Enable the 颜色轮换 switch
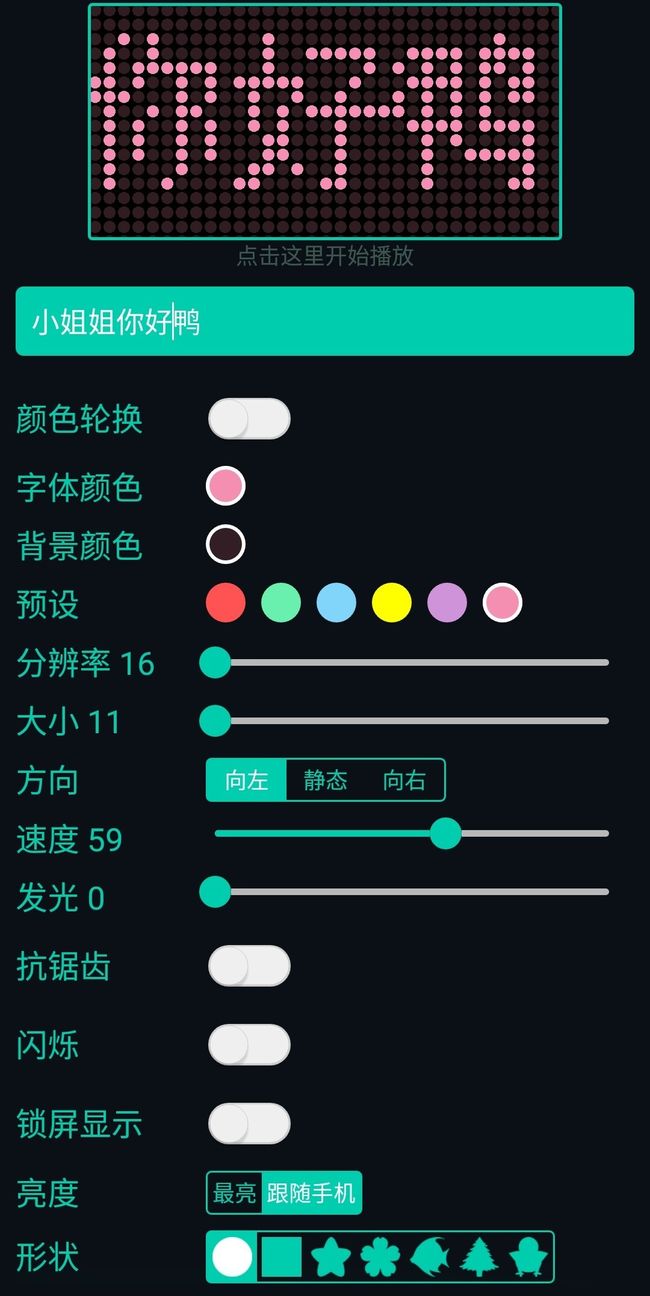Viewport: 650px width, 1296px height. click(x=249, y=419)
